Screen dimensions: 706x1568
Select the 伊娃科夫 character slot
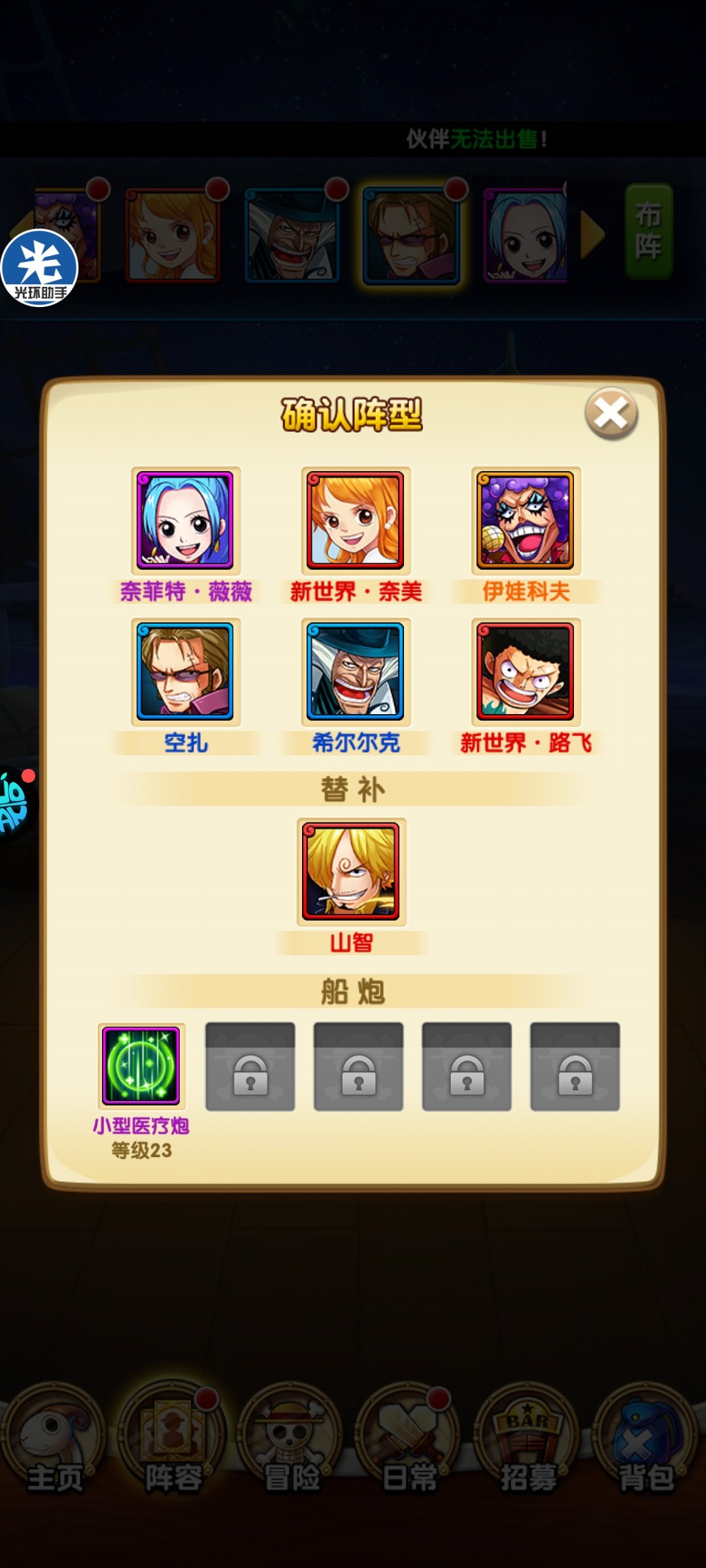click(526, 521)
